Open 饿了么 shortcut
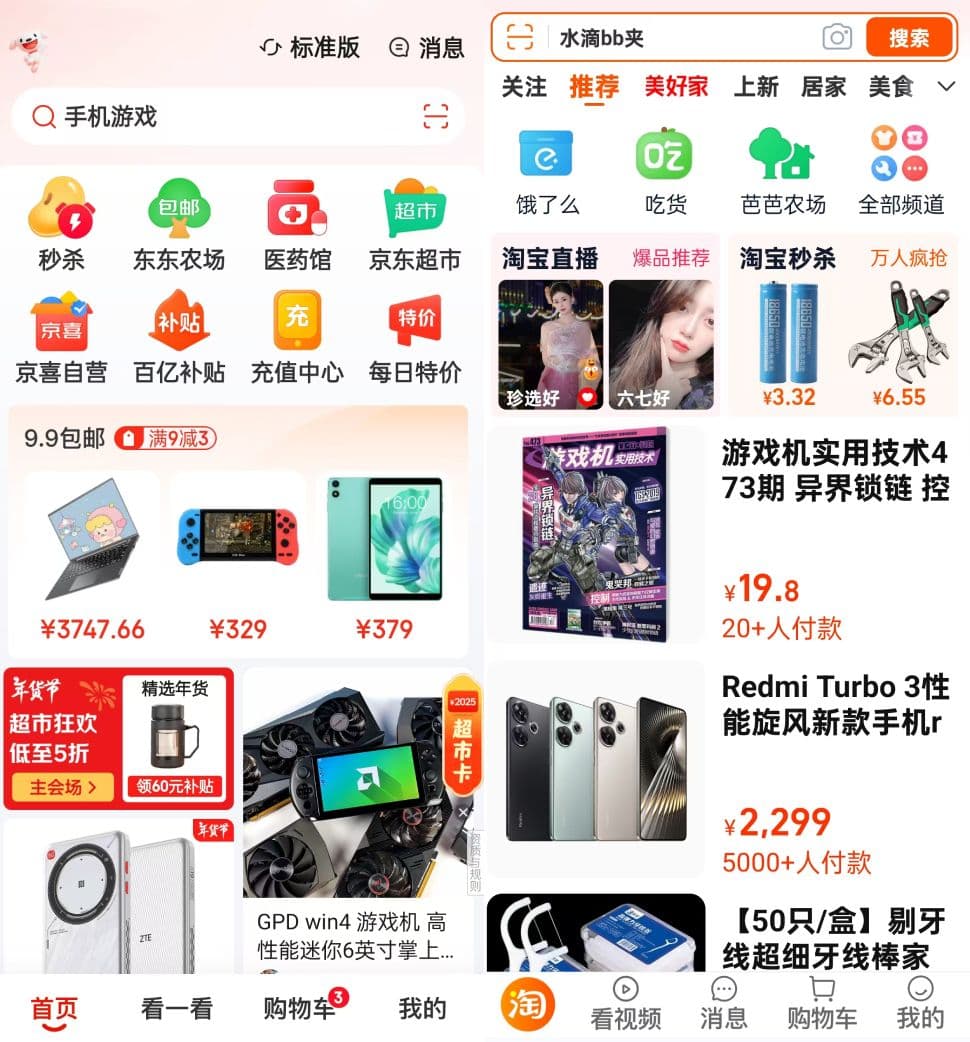 pyautogui.click(x=547, y=174)
